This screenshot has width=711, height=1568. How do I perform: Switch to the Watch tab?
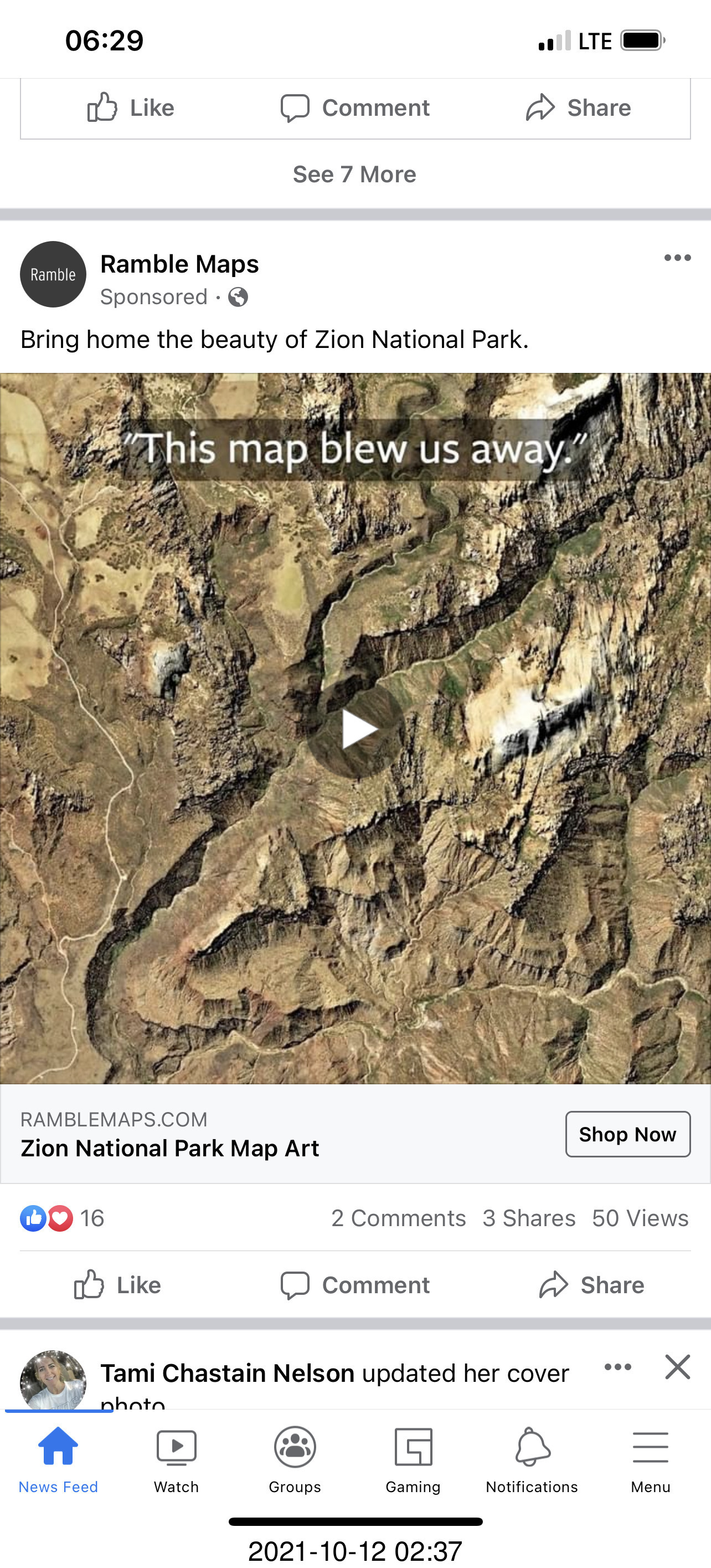click(177, 1459)
